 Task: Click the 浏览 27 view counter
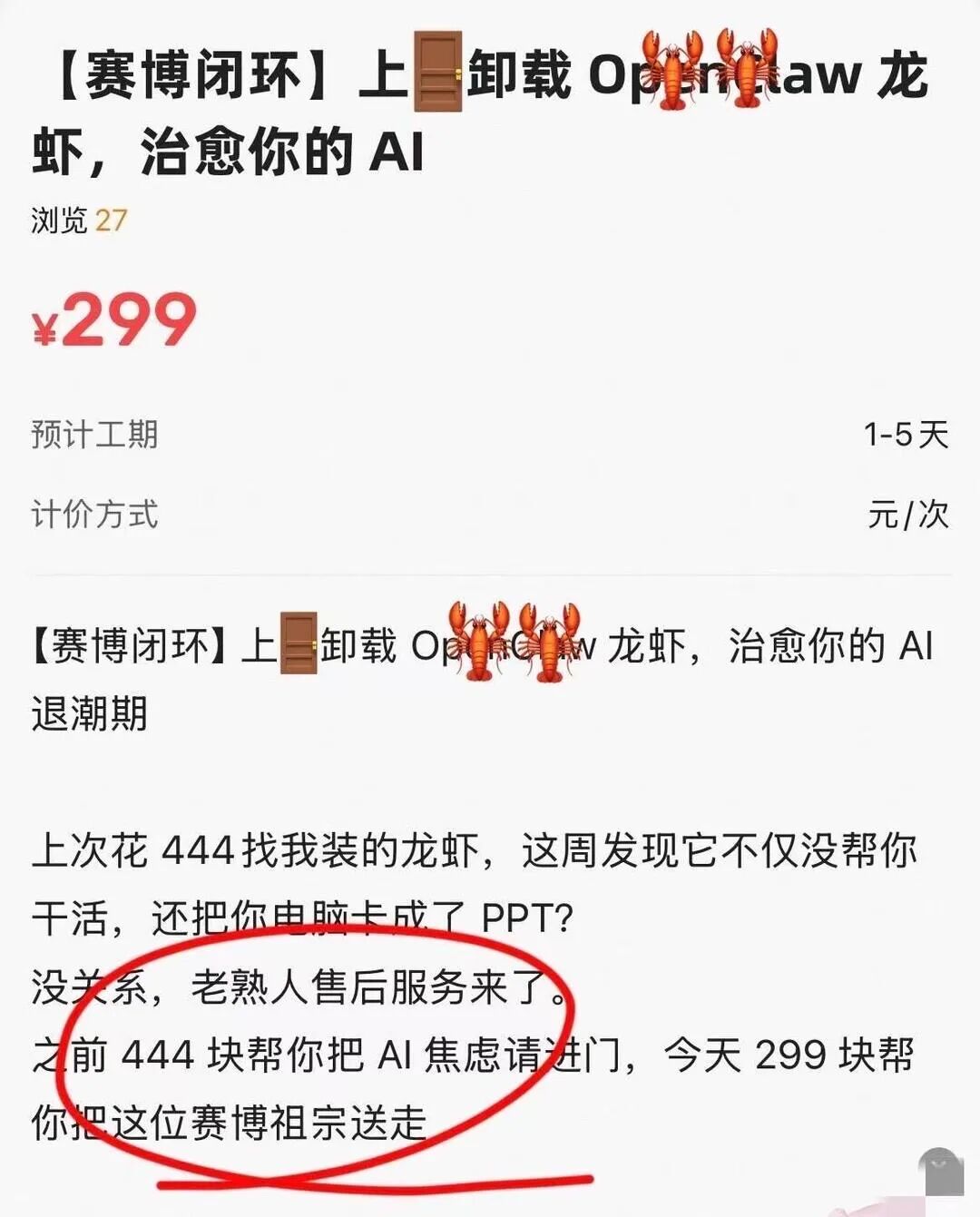tap(77, 220)
